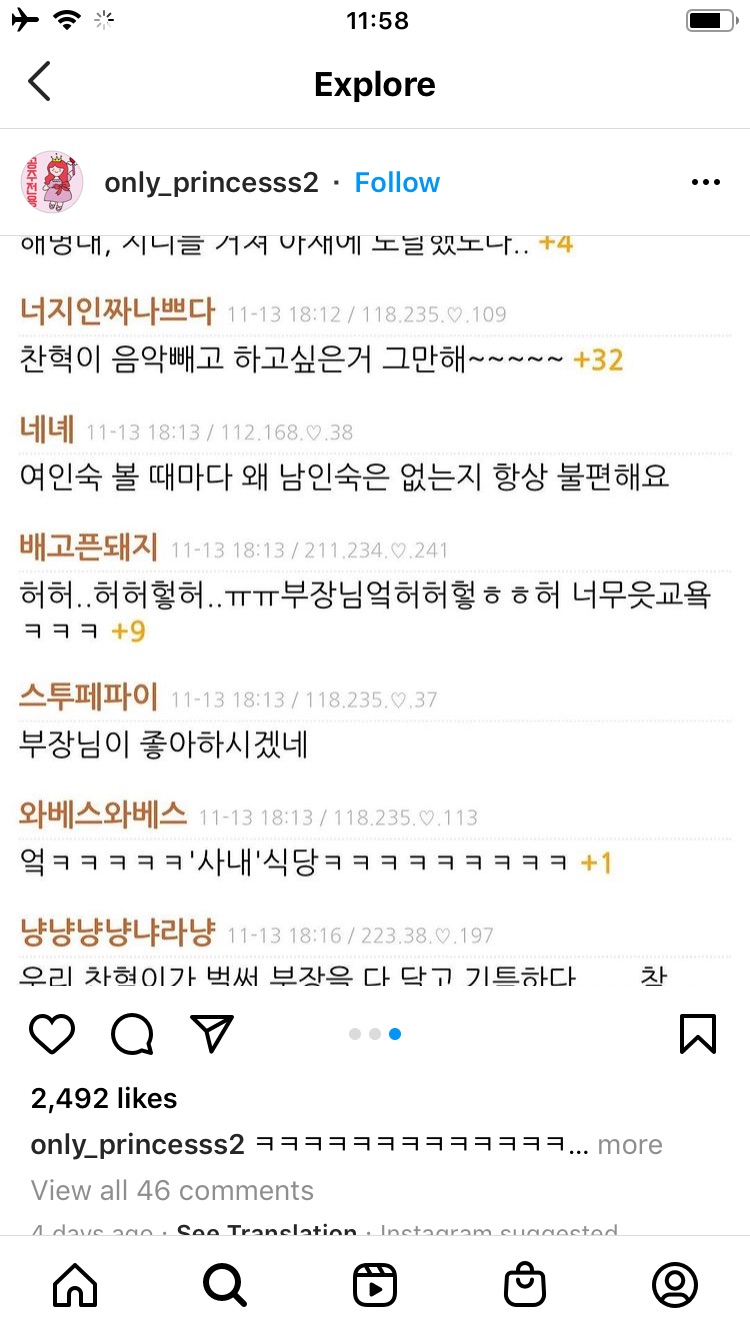750x1334 pixels.
Task: Go to the Profile tab
Action: coord(675,1284)
